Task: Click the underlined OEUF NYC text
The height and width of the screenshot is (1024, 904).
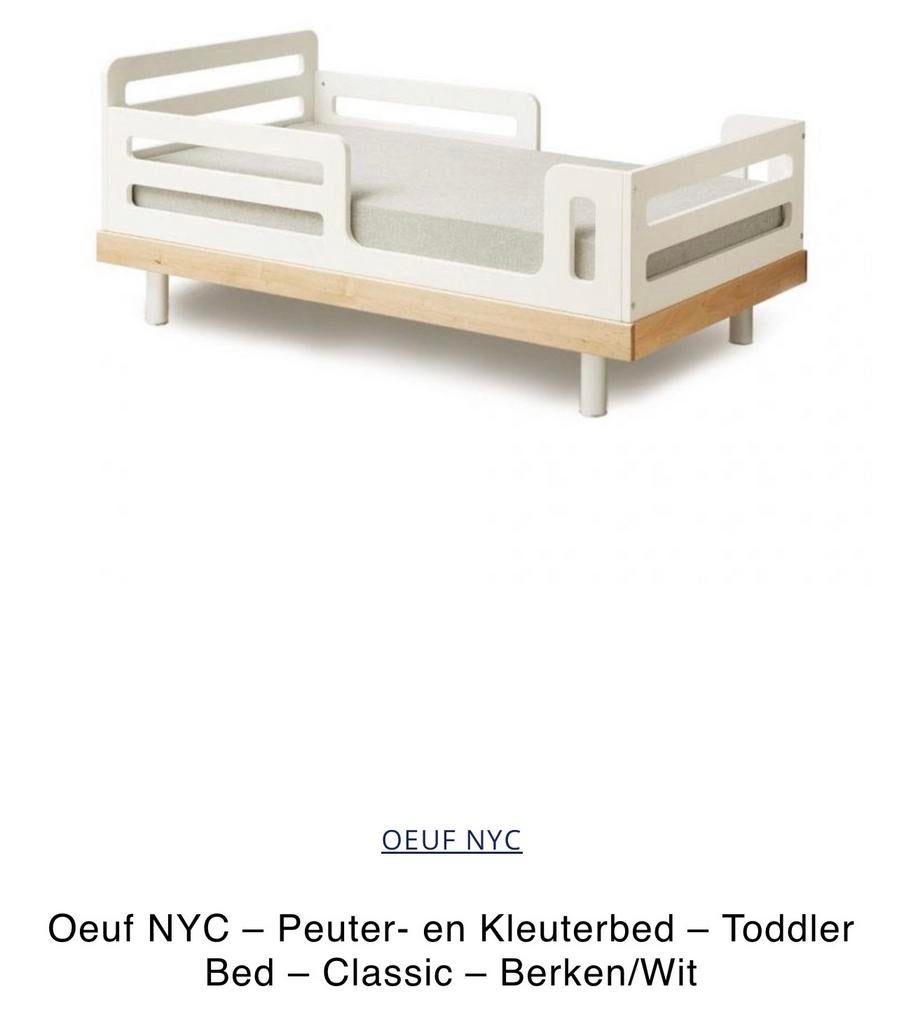Action: [x=452, y=841]
